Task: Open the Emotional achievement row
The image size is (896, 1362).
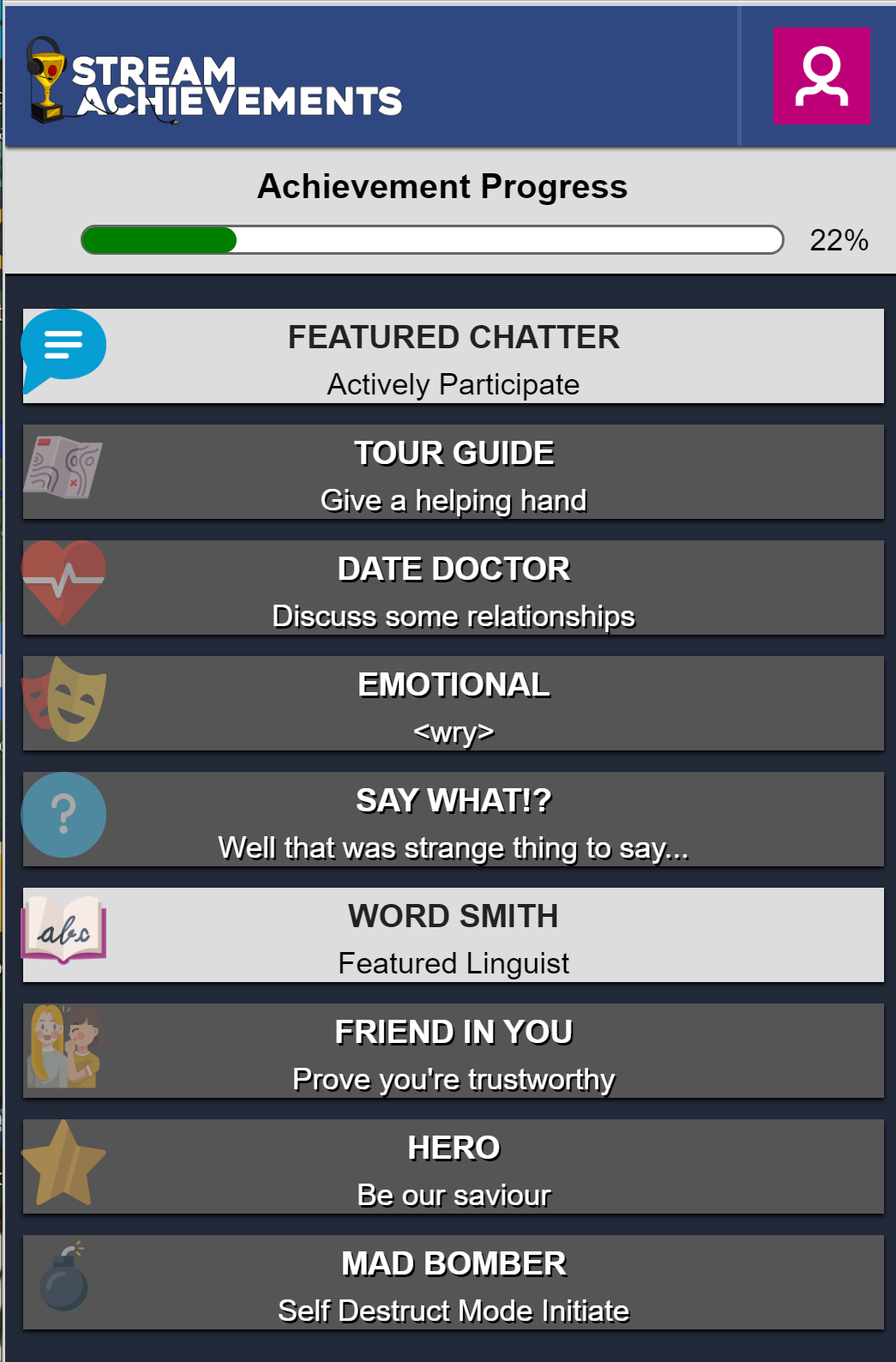Action: [x=453, y=704]
